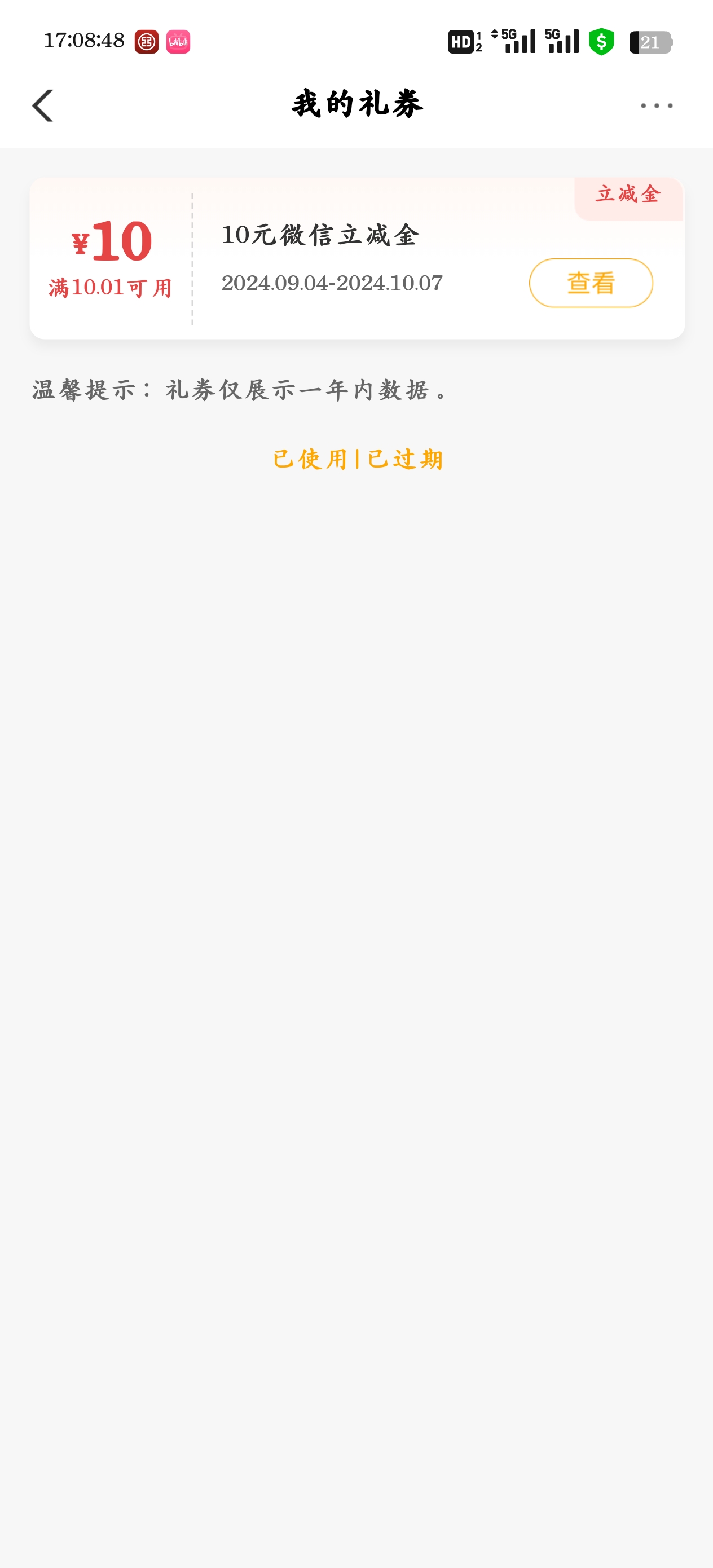This screenshot has height=1568, width=713.
Task: Open the 已使用|已过期 coupons link
Action: pos(358,459)
